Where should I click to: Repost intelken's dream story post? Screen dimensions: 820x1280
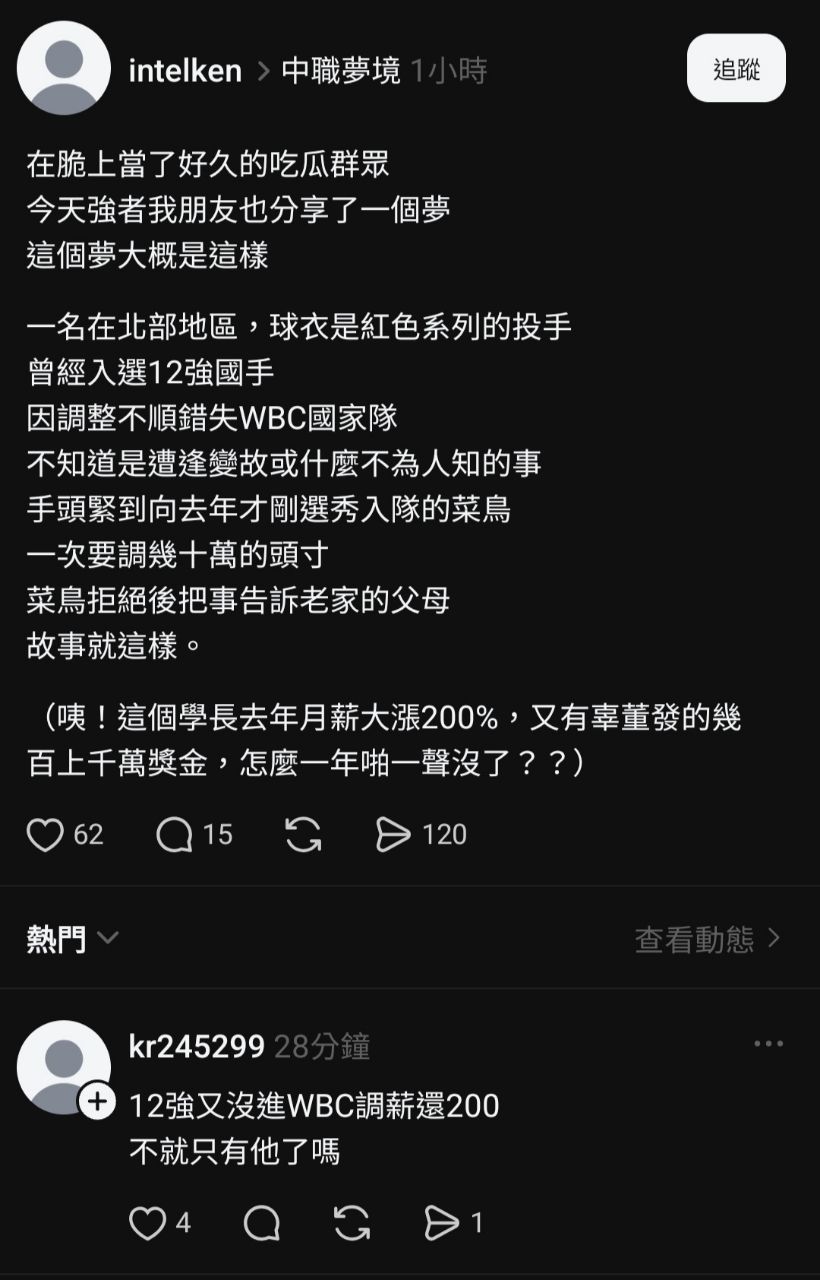click(x=303, y=833)
